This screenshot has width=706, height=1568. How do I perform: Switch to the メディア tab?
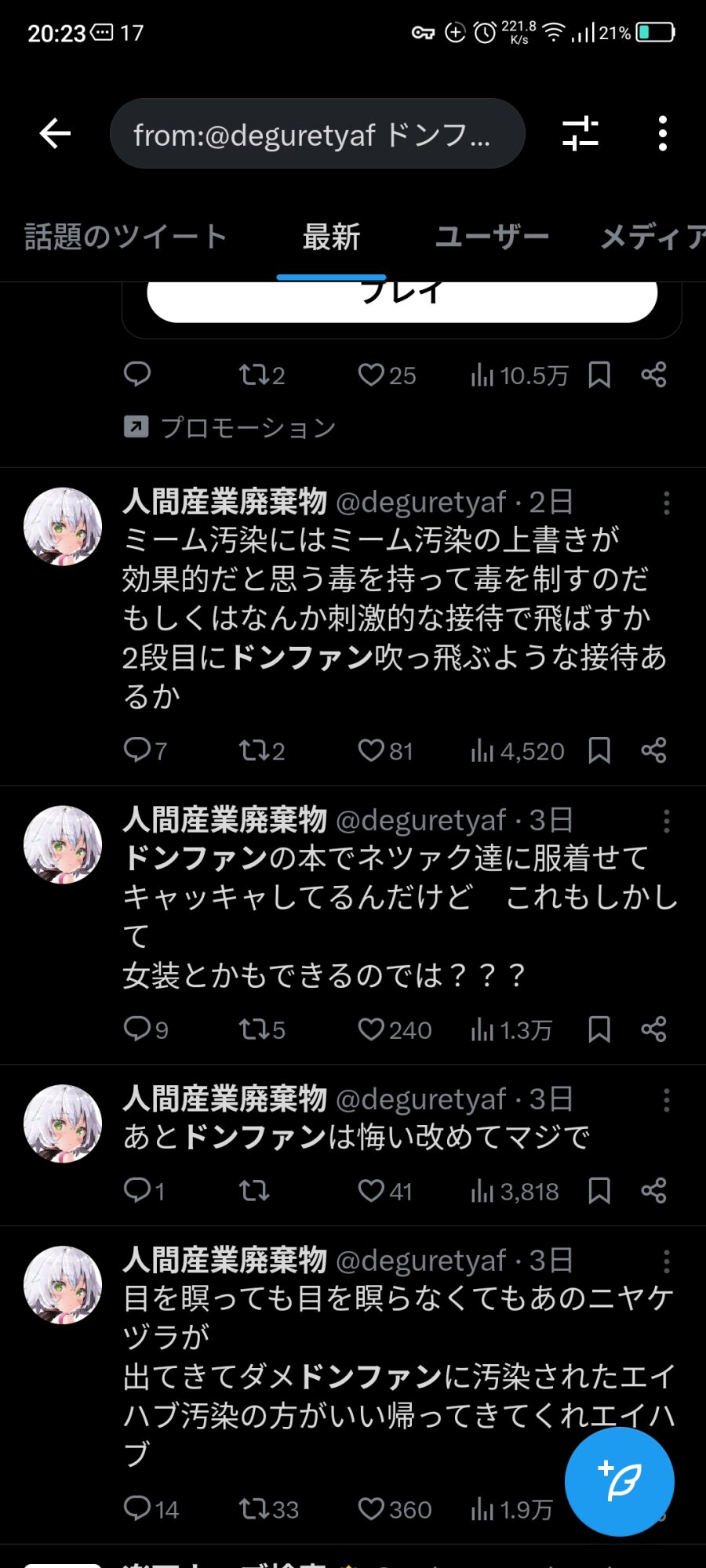(653, 237)
